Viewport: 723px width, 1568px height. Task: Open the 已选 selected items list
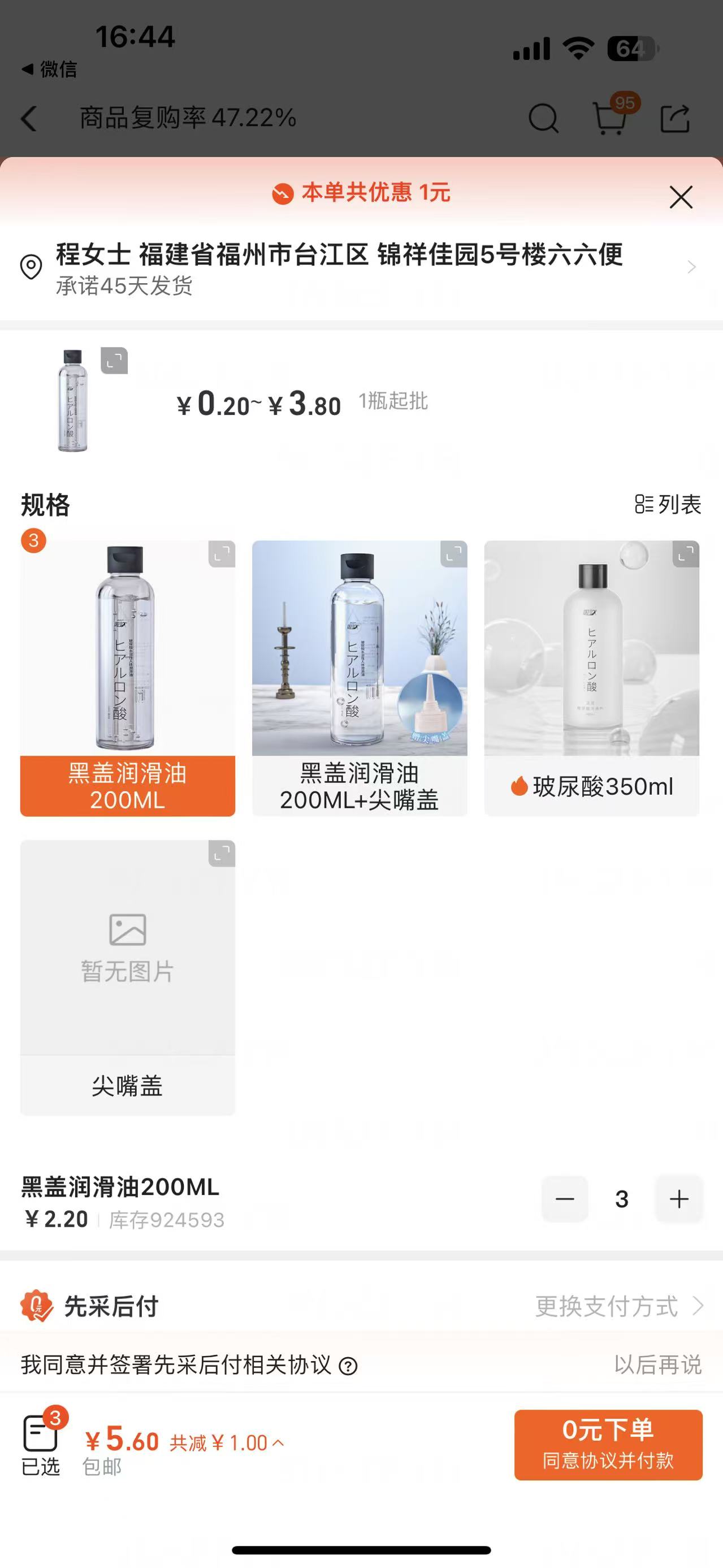click(x=41, y=1444)
